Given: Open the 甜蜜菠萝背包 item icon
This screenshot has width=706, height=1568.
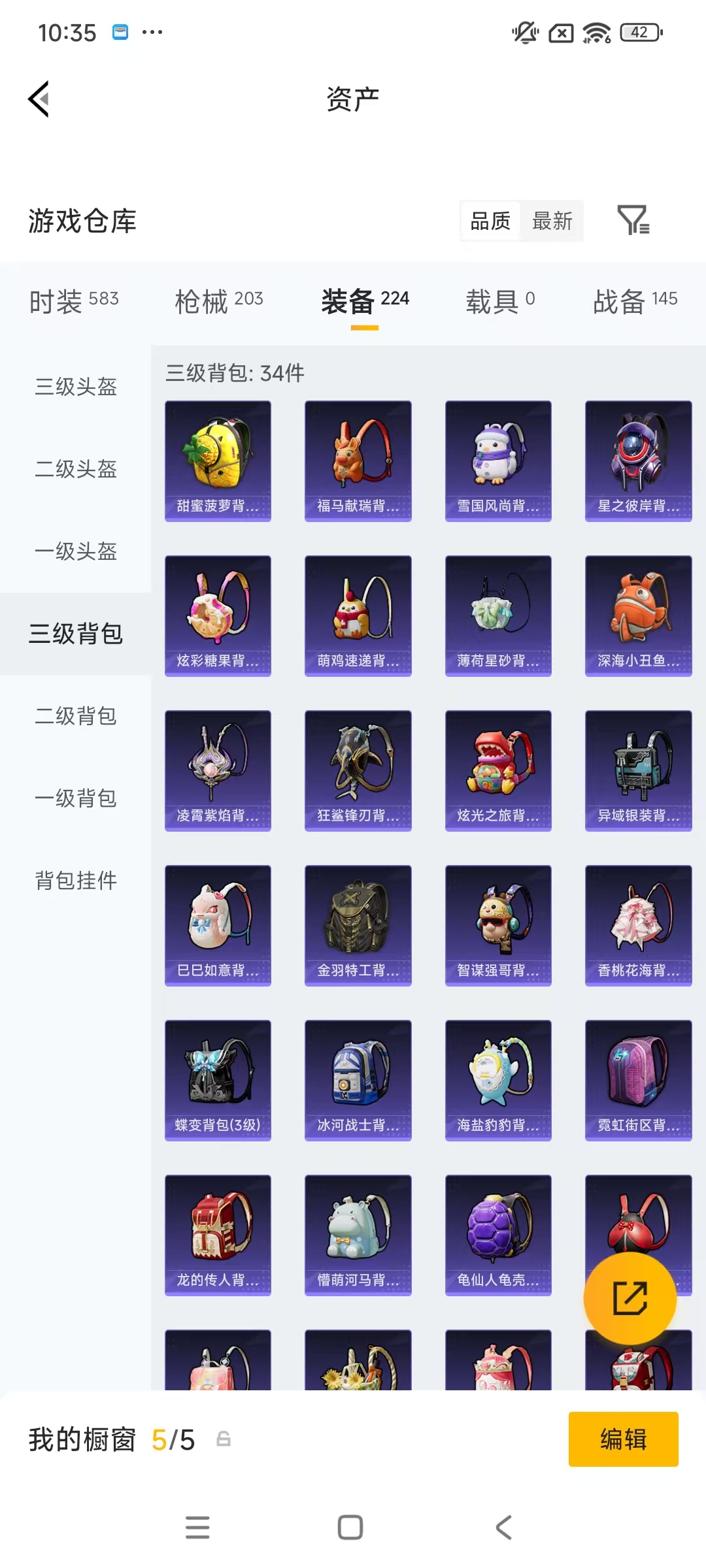Looking at the screenshot, I should coord(218,459).
